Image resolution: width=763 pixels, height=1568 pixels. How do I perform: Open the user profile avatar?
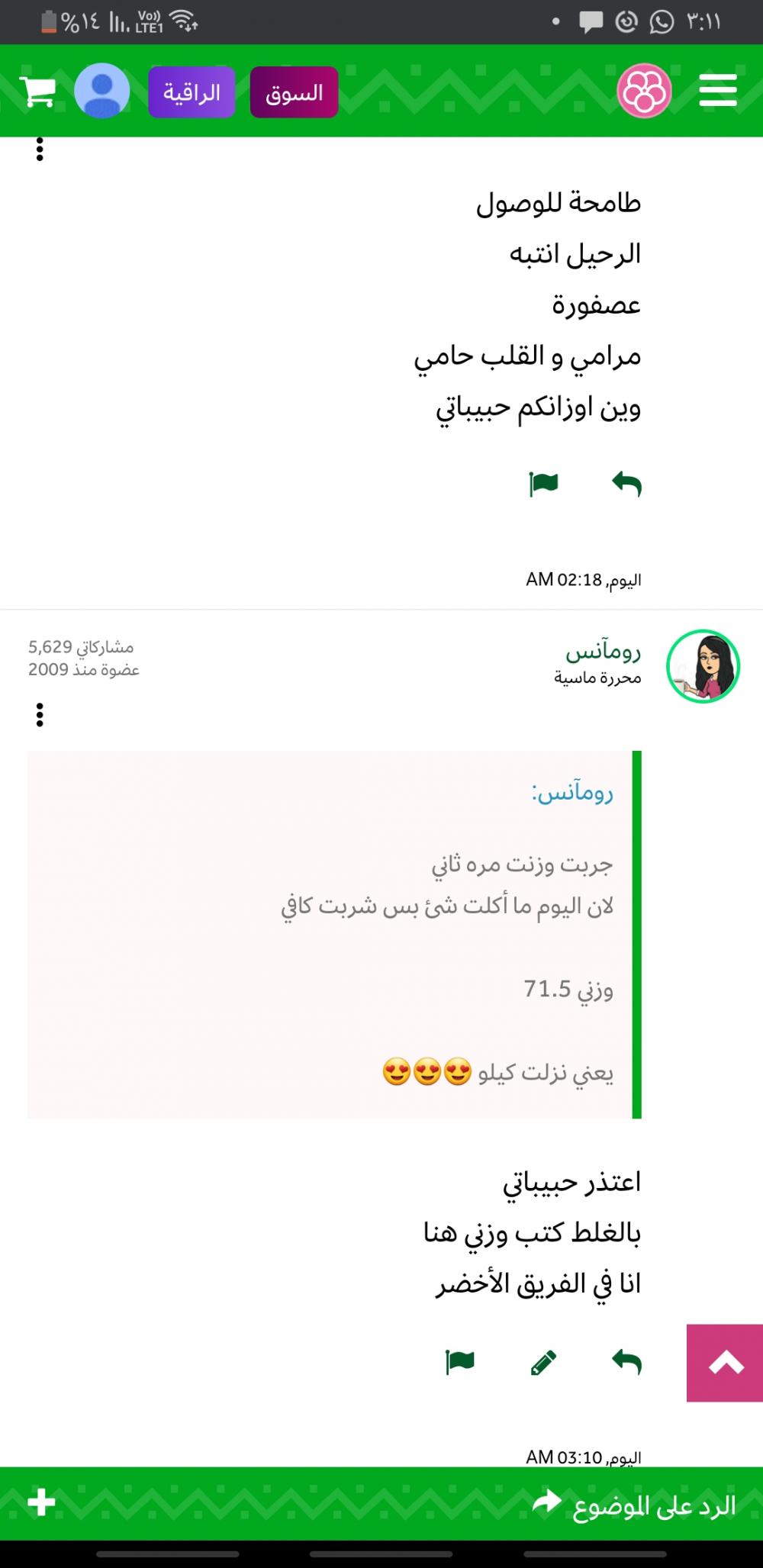tap(101, 91)
